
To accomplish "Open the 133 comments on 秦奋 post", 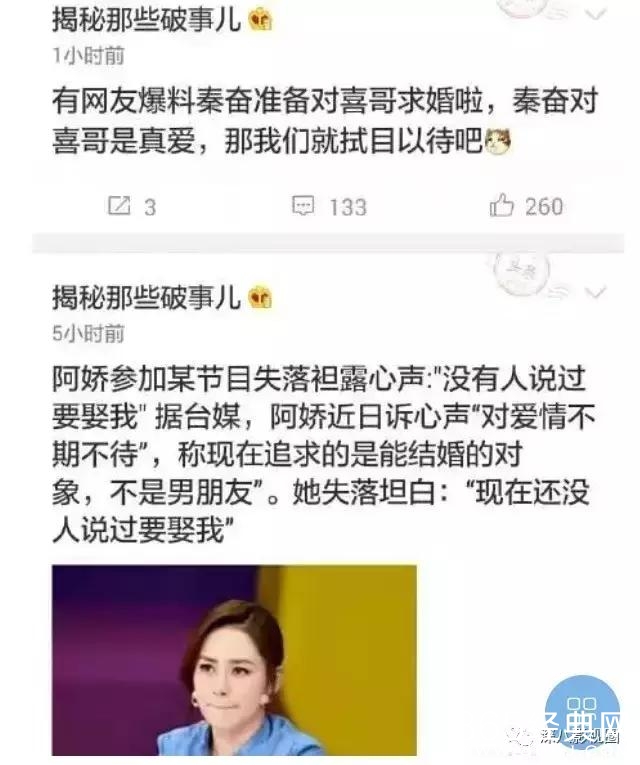I will coord(329,207).
